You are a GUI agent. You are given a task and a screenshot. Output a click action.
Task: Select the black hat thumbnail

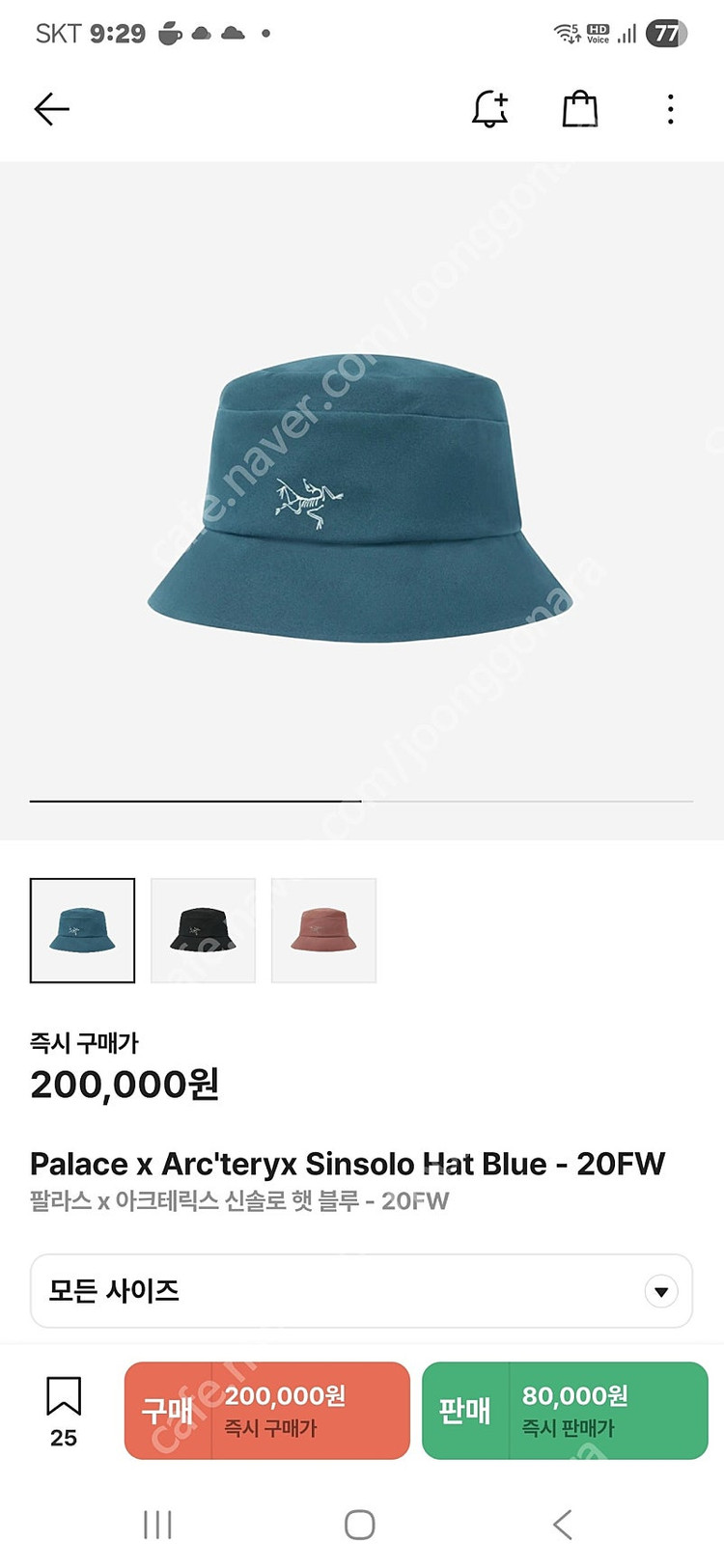click(x=203, y=930)
